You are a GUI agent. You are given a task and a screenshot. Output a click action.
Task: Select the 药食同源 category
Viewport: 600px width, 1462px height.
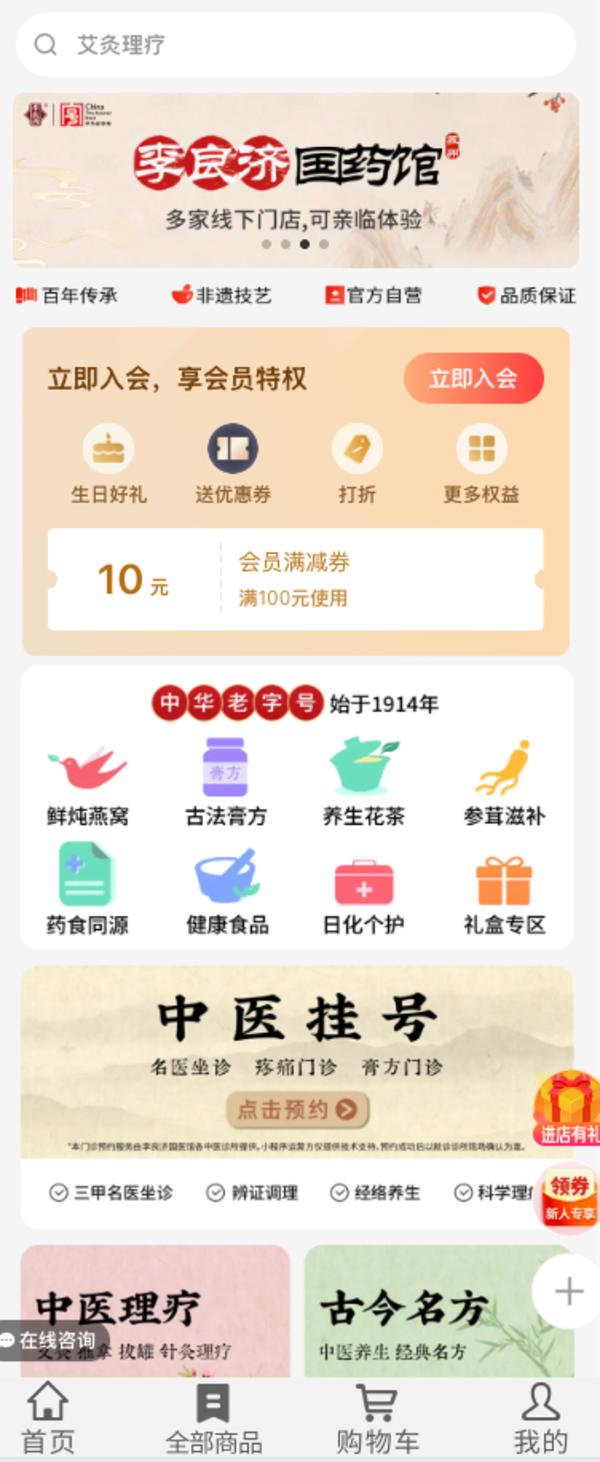[x=87, y=889]
